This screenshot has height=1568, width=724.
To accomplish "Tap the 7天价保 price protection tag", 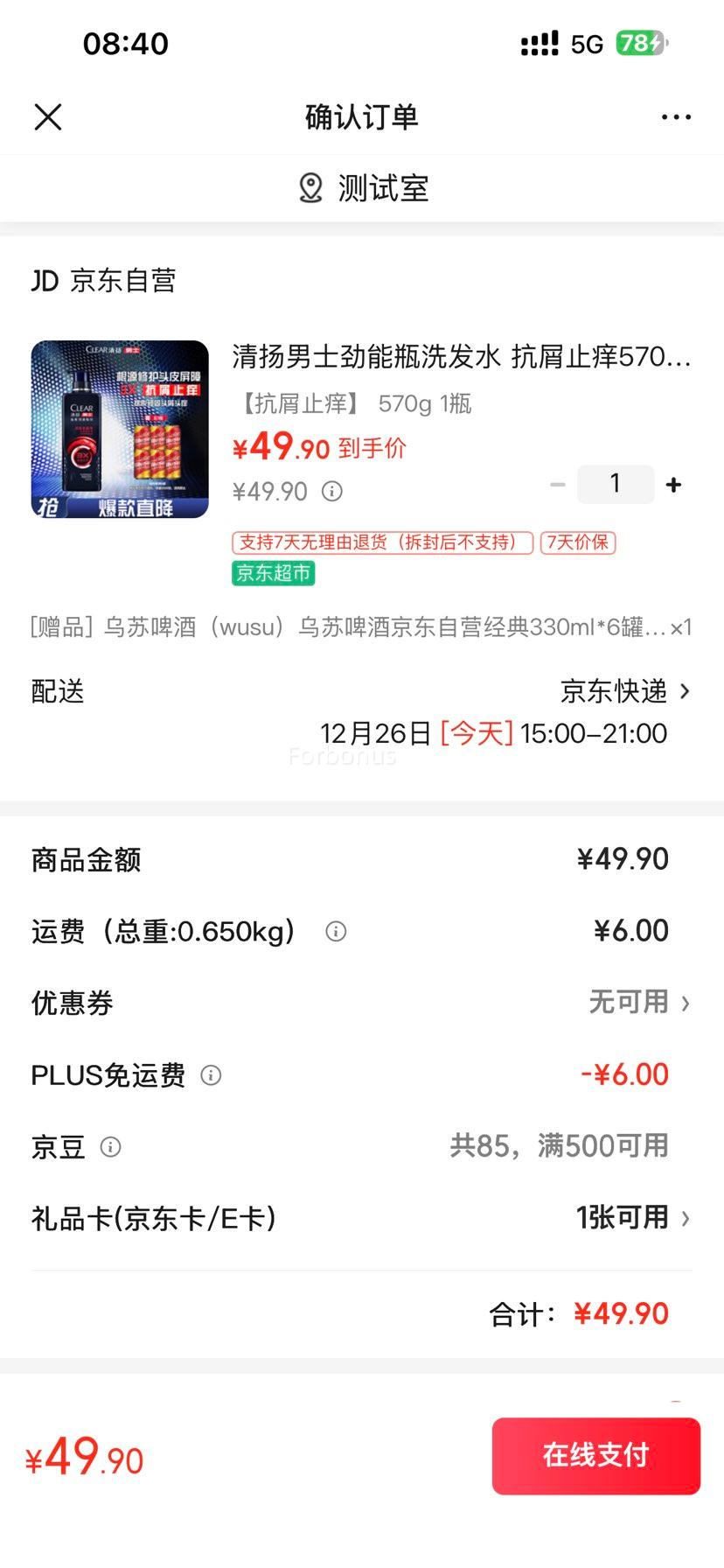I will click(577, 542).
